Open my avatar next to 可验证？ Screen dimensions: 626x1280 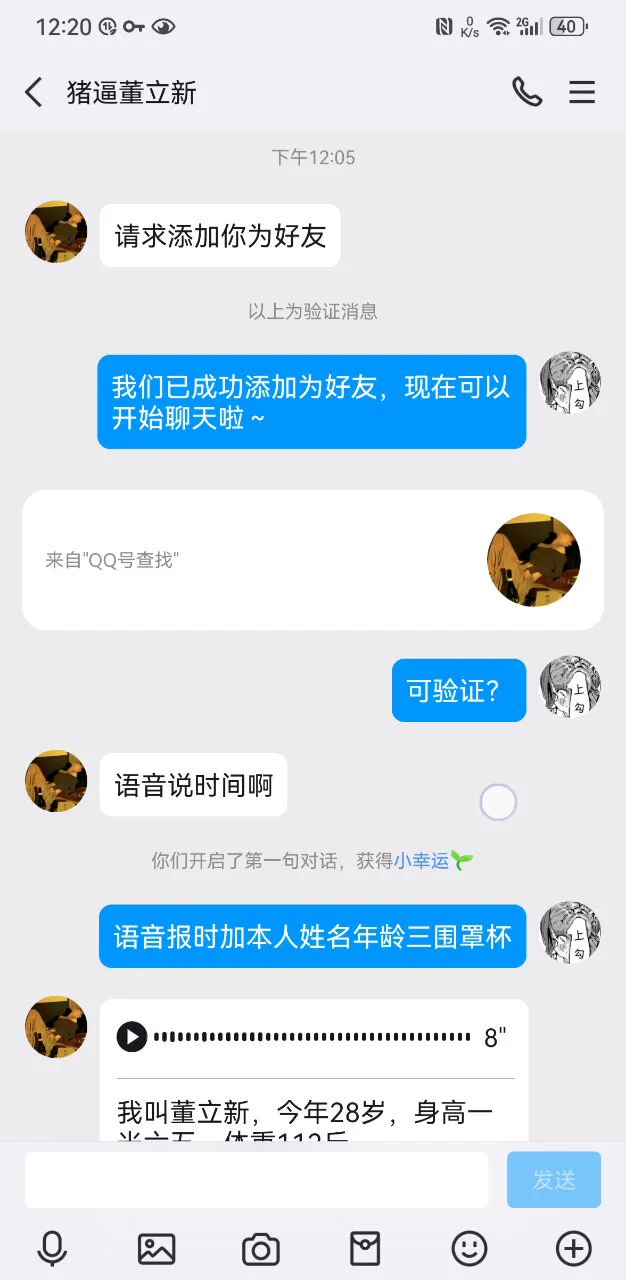click(570, 688)
